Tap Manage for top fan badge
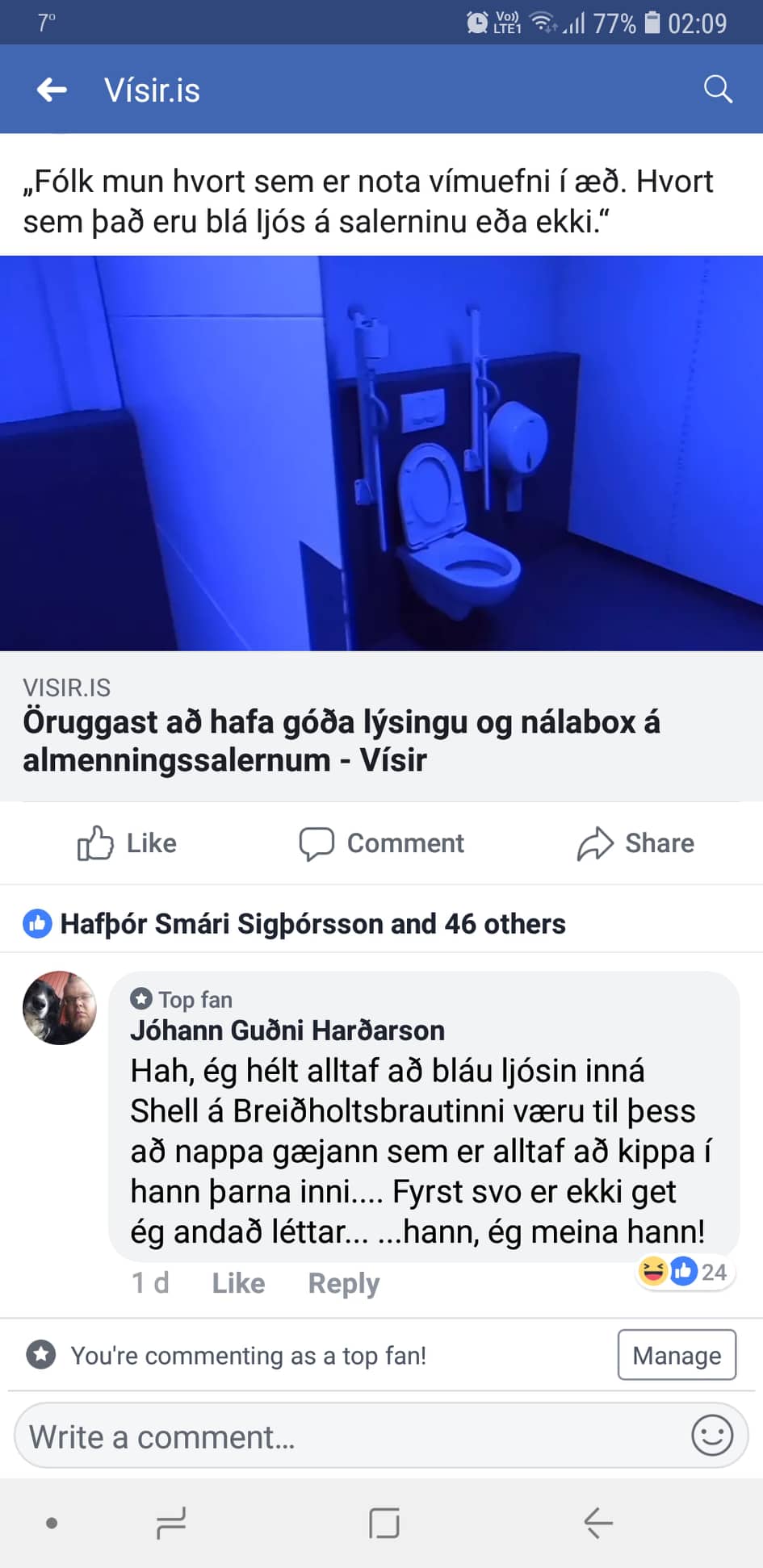763x1568 pixels. pos(676,1356)
